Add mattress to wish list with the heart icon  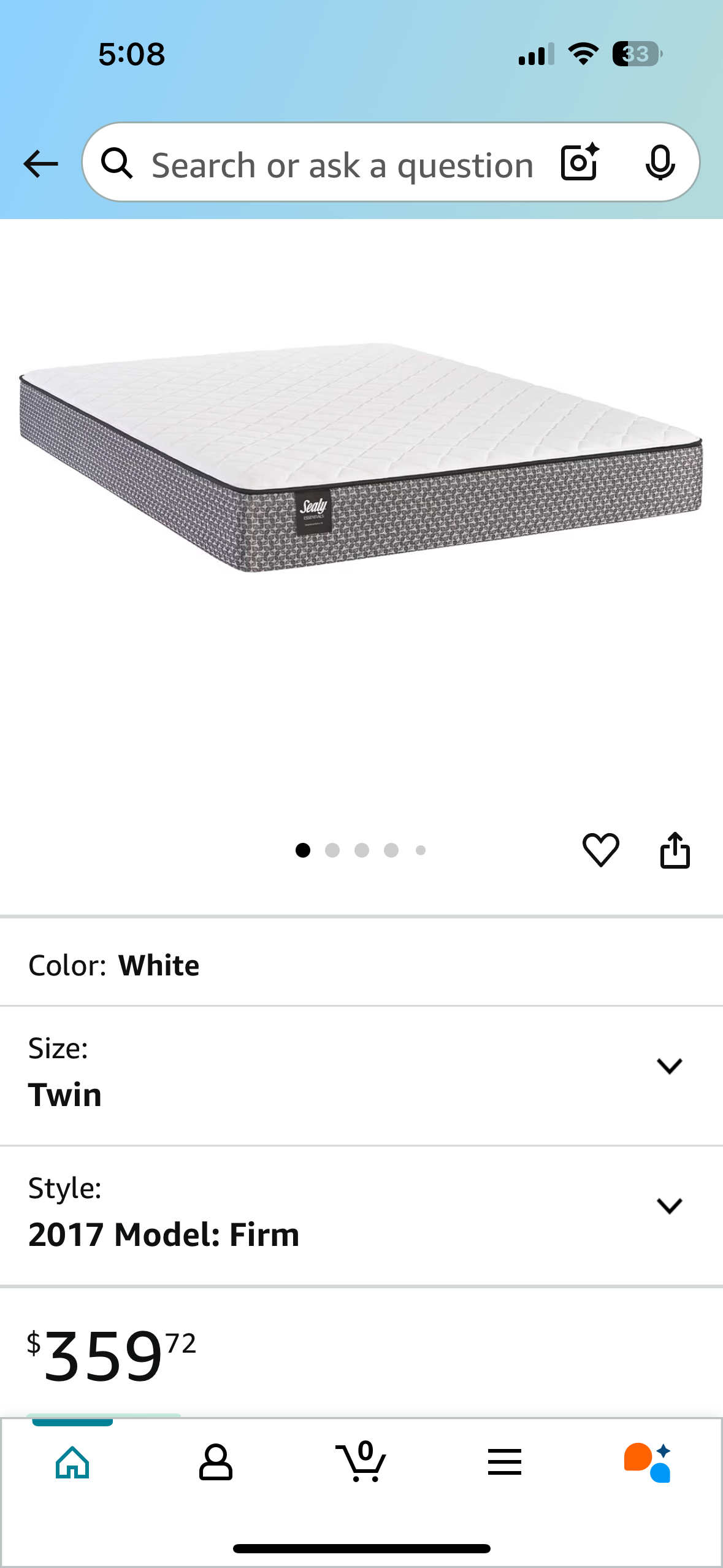pyautogui.click(x=600, y=850)
